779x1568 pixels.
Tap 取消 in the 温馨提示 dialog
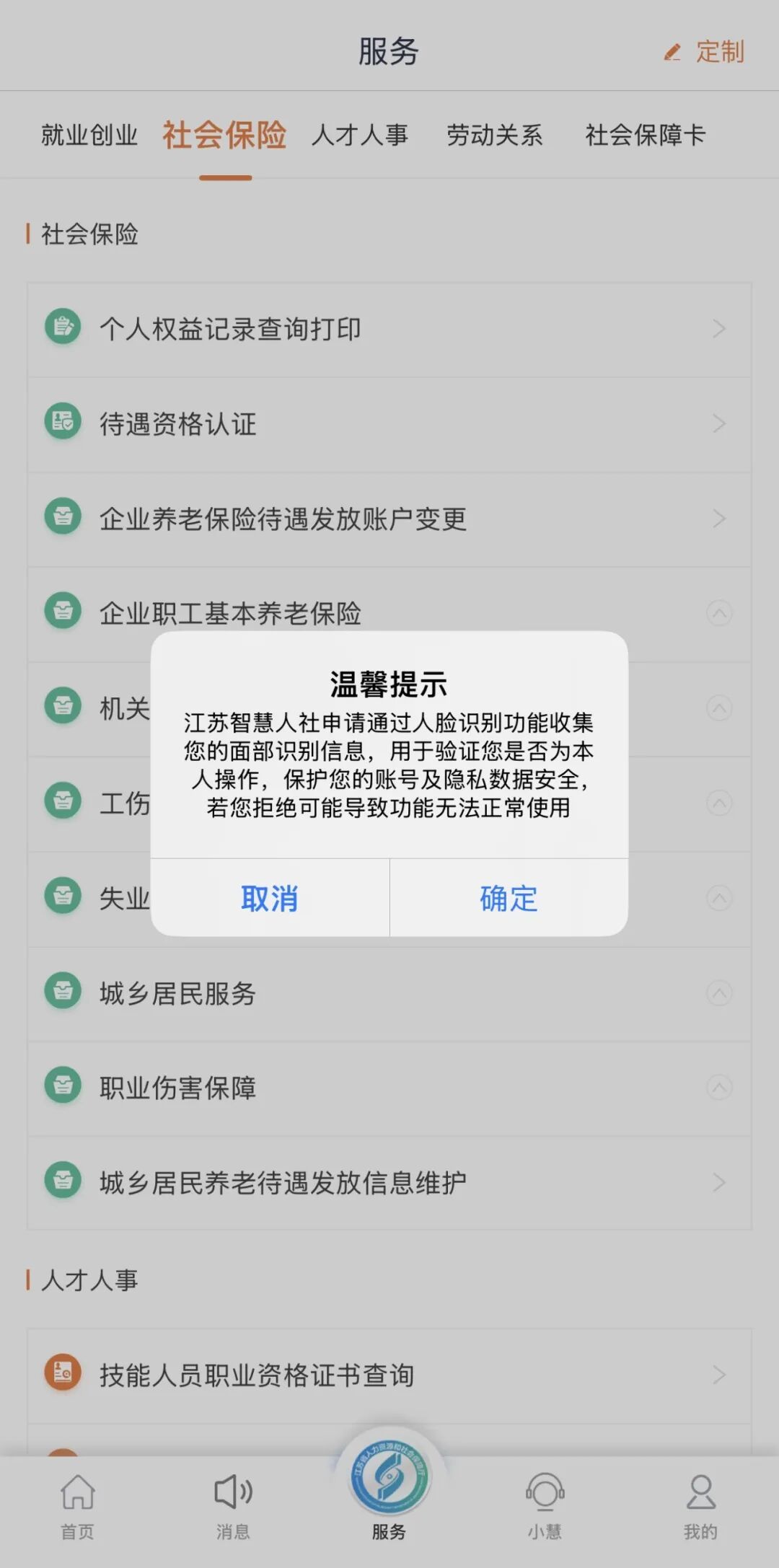pos(270,898)
